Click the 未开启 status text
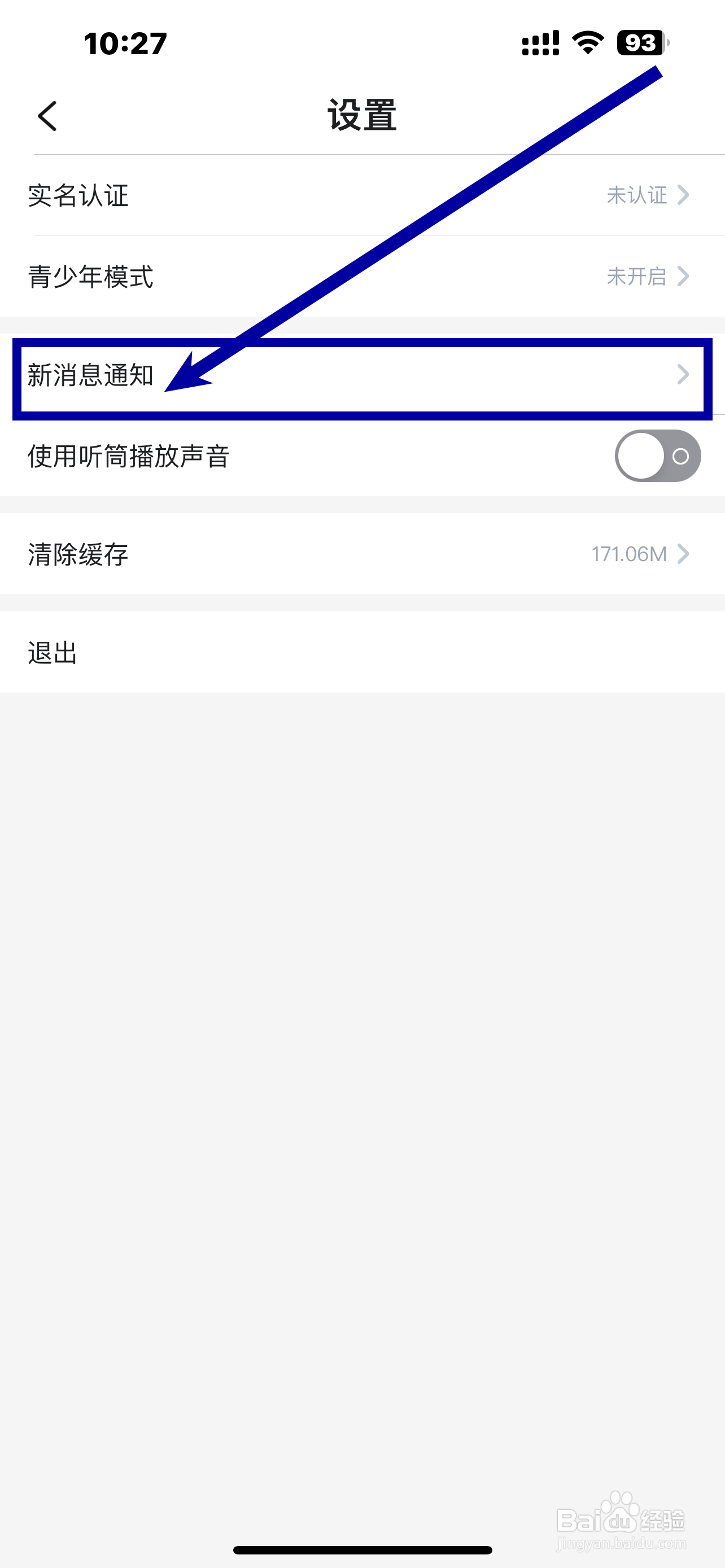The width and height of the screenshot is (725, 1568). point(637,278)
